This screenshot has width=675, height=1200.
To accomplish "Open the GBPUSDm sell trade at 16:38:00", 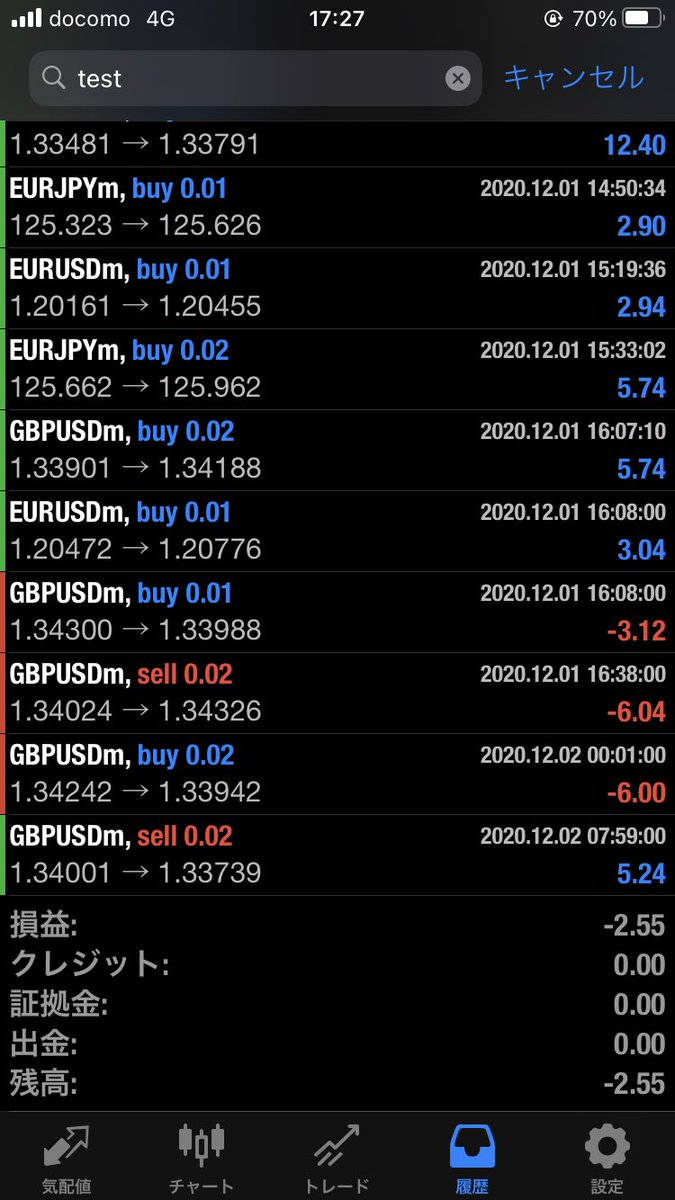I will pos(337,693).
